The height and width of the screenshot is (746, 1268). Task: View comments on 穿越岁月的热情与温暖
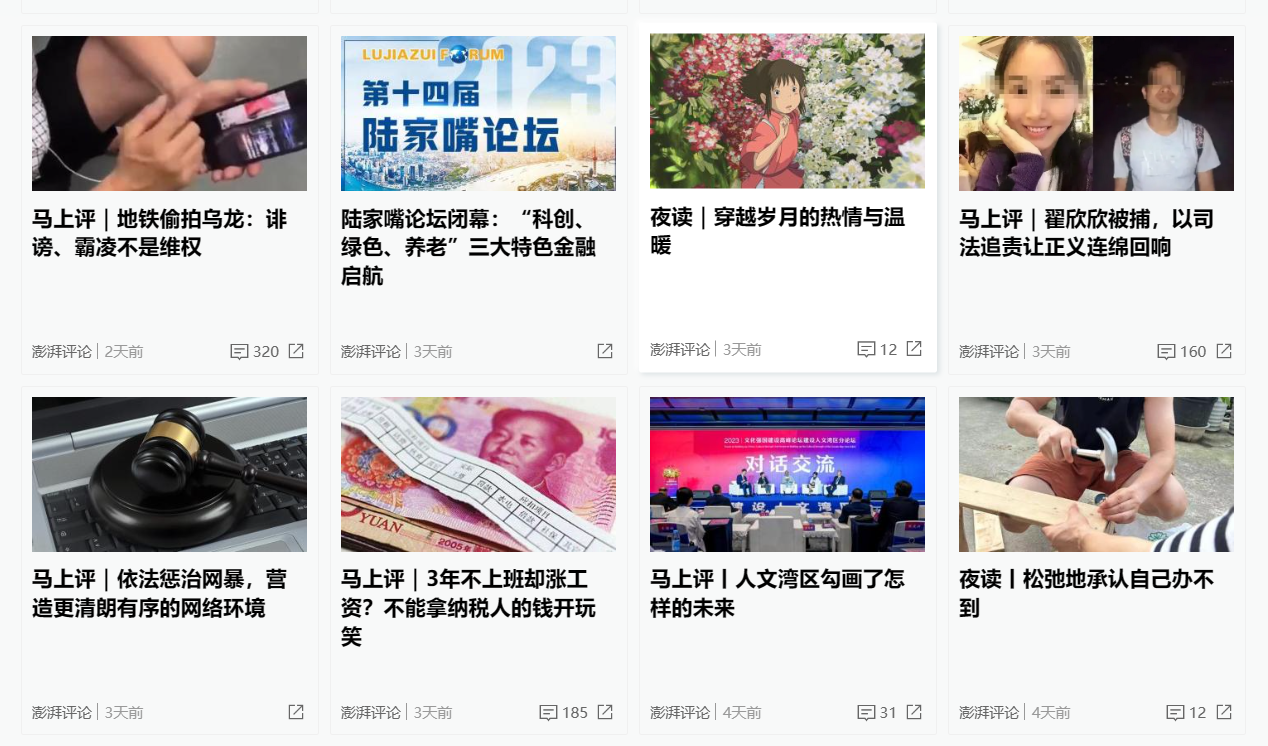(x=877, y=349)
